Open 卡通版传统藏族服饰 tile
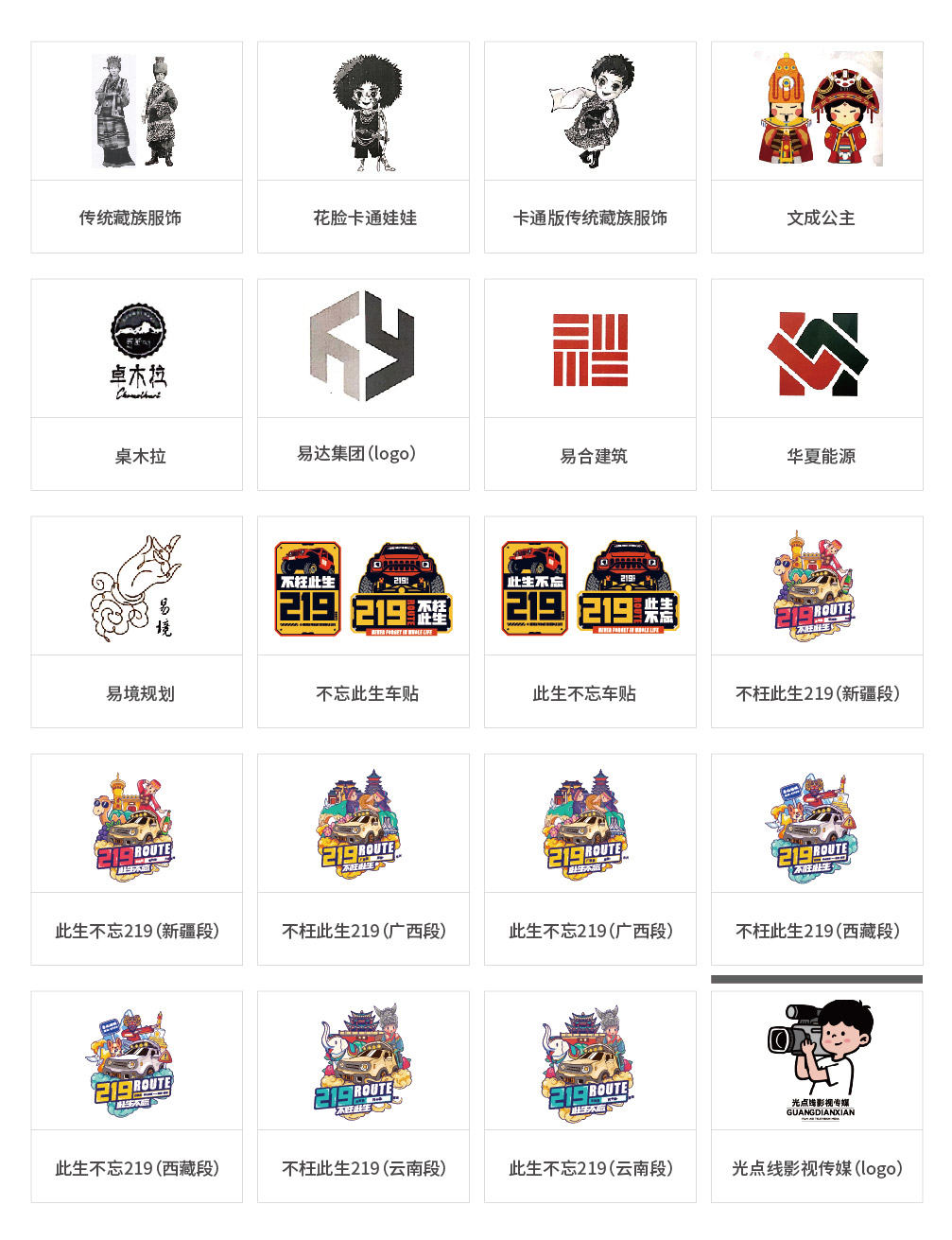 (x=590, y=147)
